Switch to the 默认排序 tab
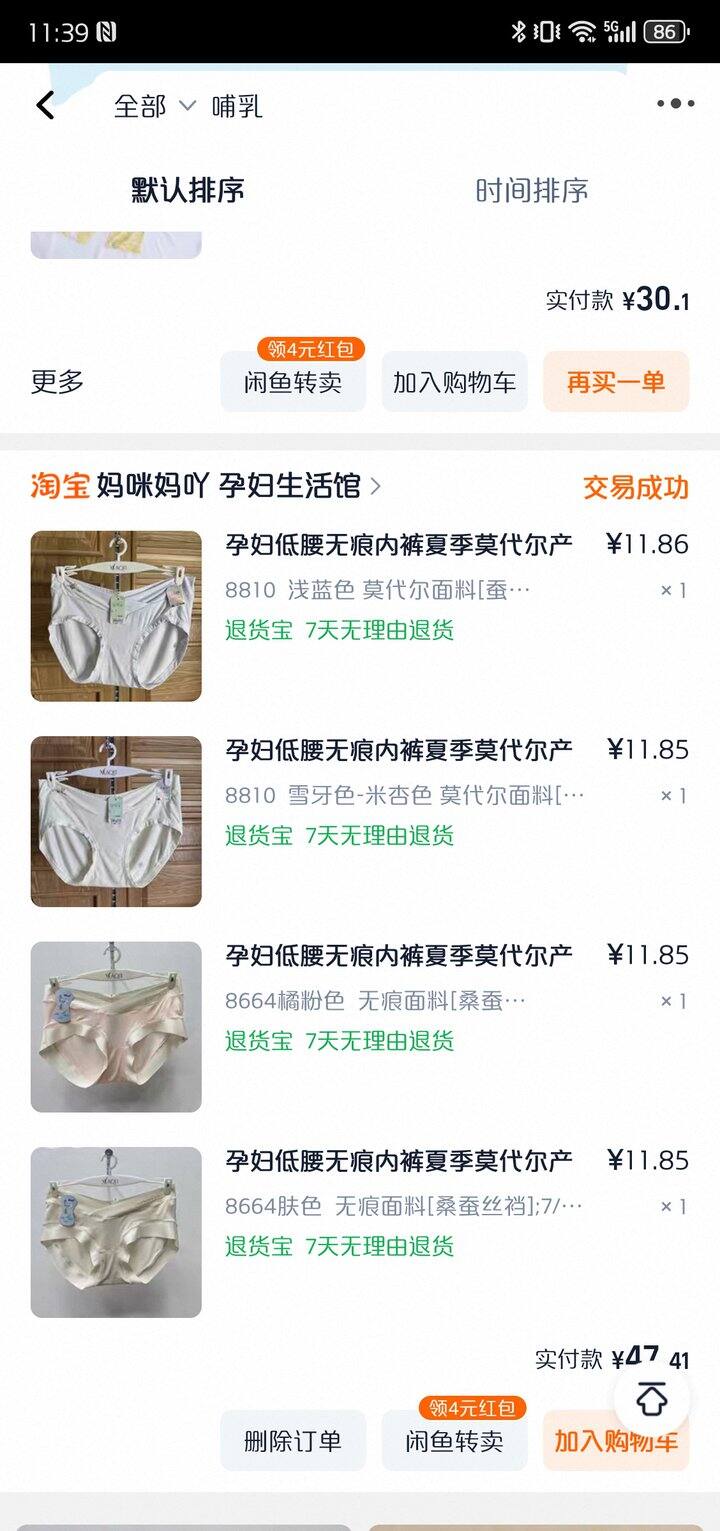720x1531 pixels. (x=188, y=190)
